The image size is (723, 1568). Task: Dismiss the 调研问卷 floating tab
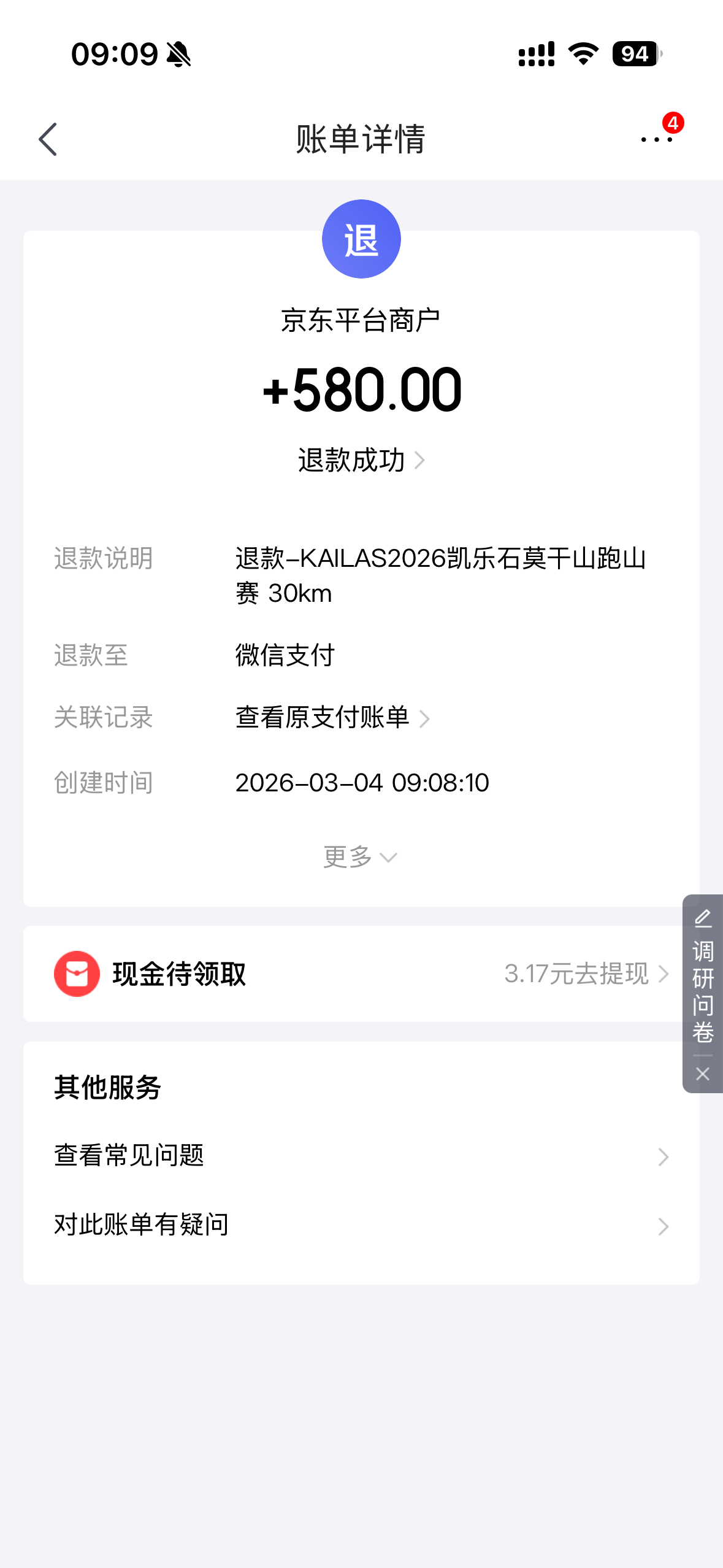click(x=703, y=1074)
